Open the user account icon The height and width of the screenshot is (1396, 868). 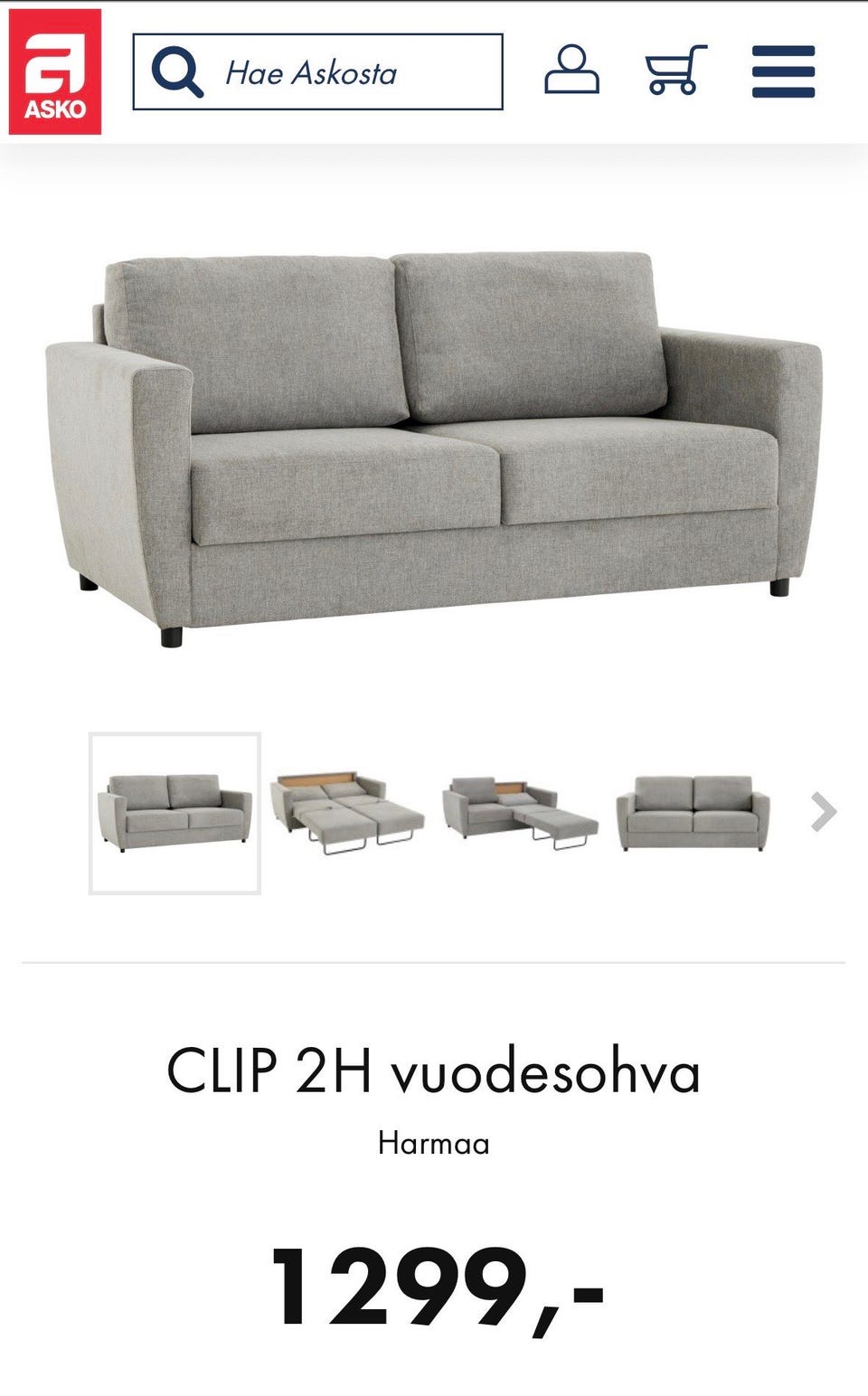(x=571, y=71)
